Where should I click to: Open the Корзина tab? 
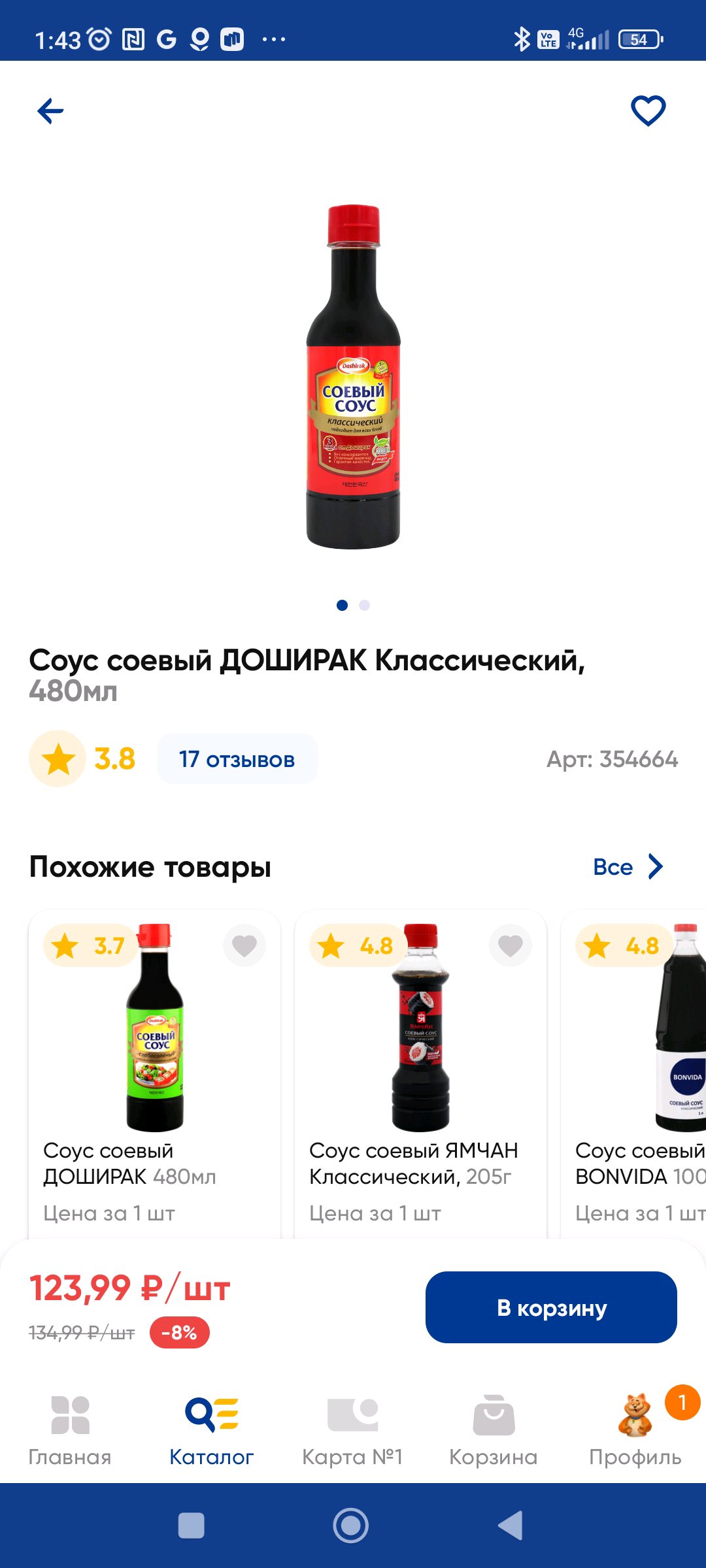click(494, 1431)
